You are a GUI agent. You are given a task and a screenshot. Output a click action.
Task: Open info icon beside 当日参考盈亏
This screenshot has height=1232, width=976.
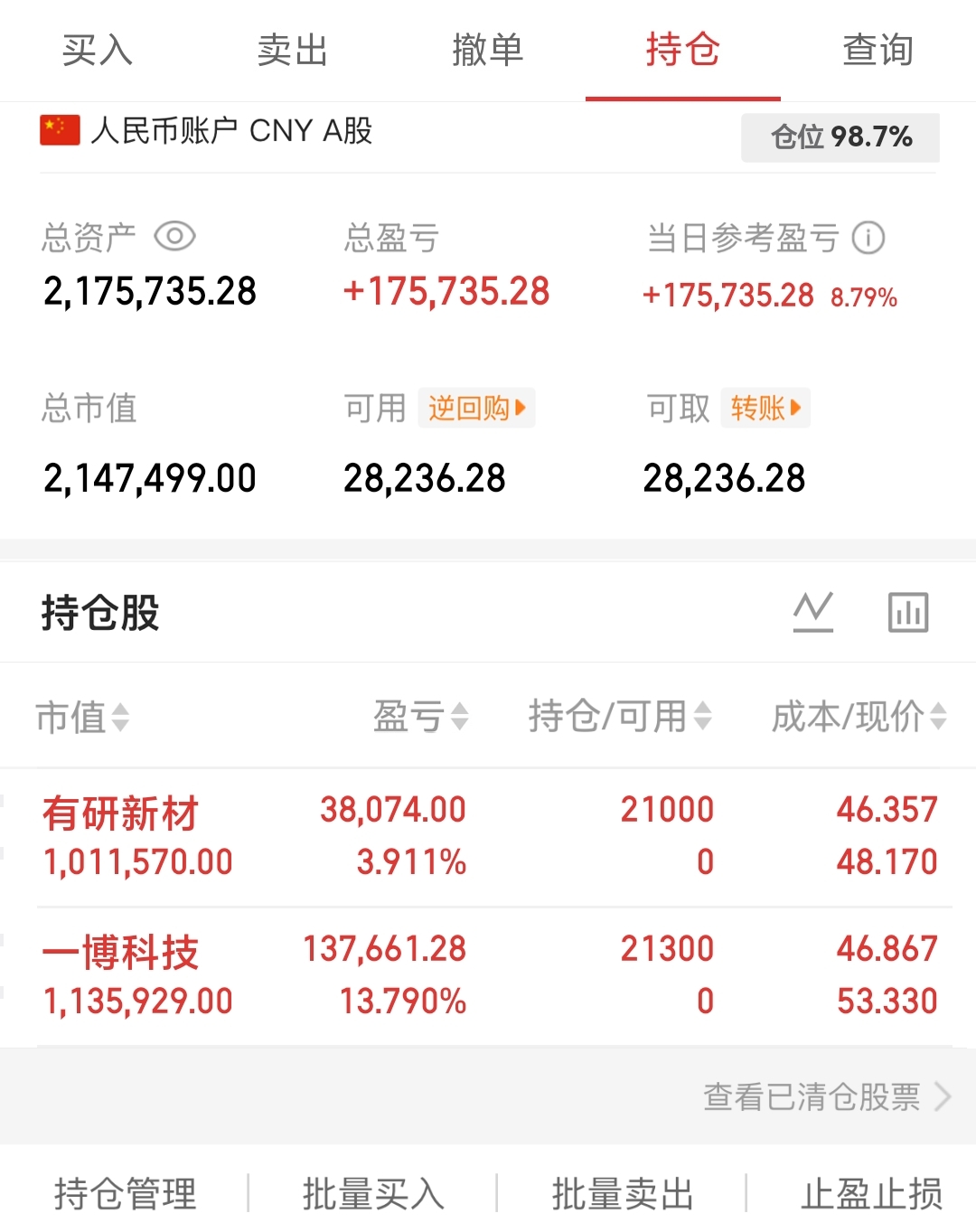pyautogui.click(x=868, y=238)
